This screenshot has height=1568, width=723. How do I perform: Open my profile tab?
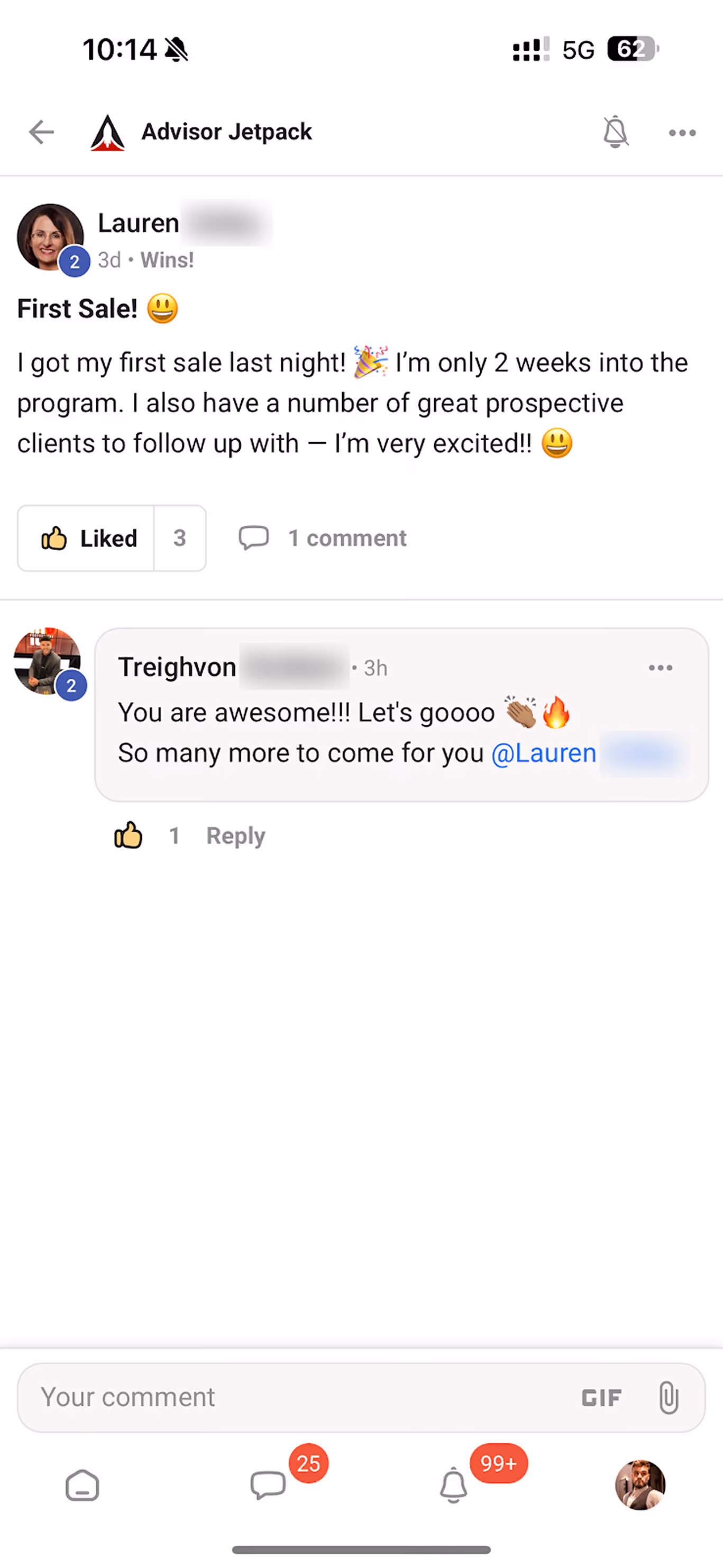click(640, 1485)
